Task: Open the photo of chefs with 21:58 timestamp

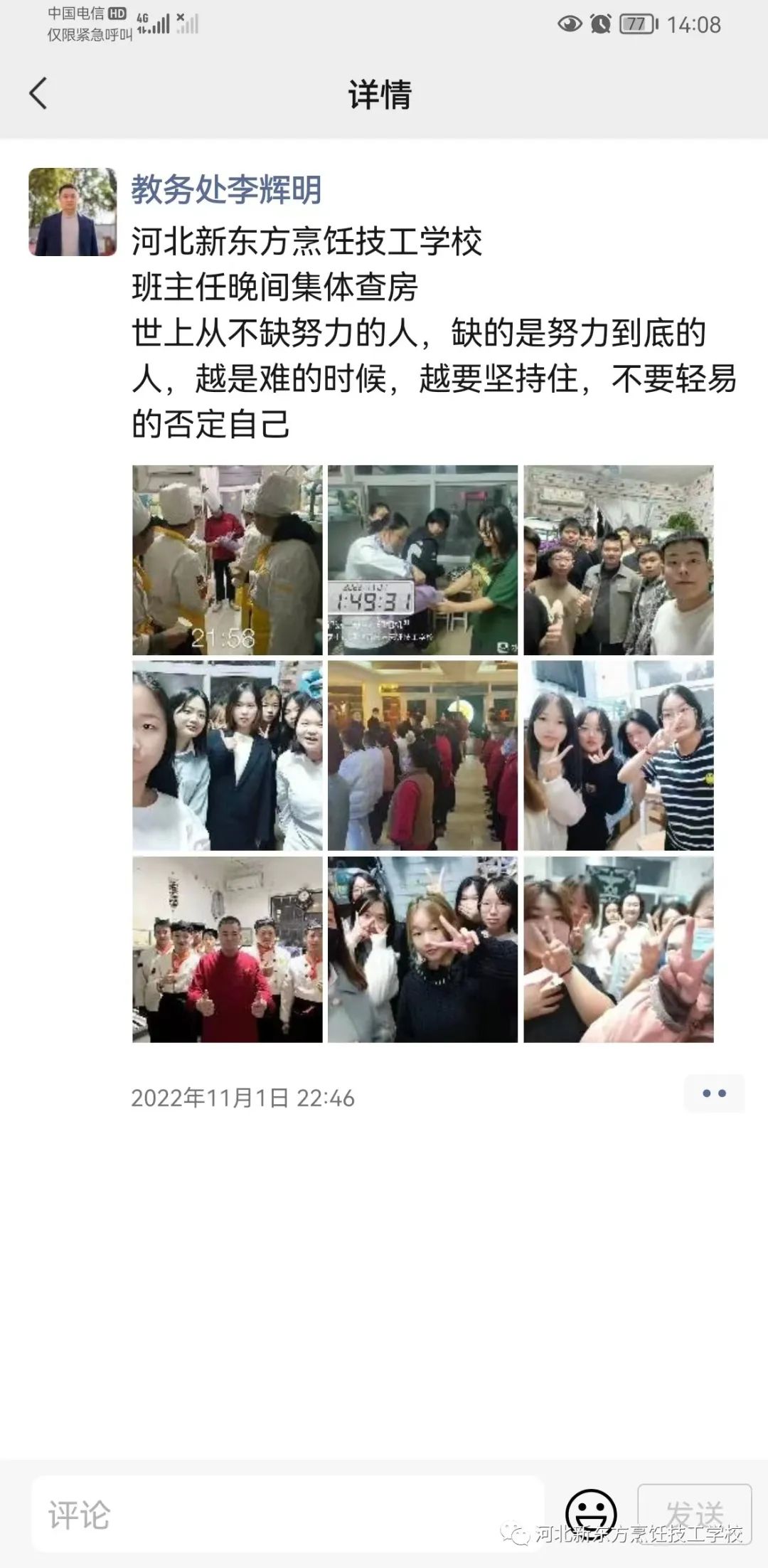Action: pyautogui.click(x=228, y=560)
